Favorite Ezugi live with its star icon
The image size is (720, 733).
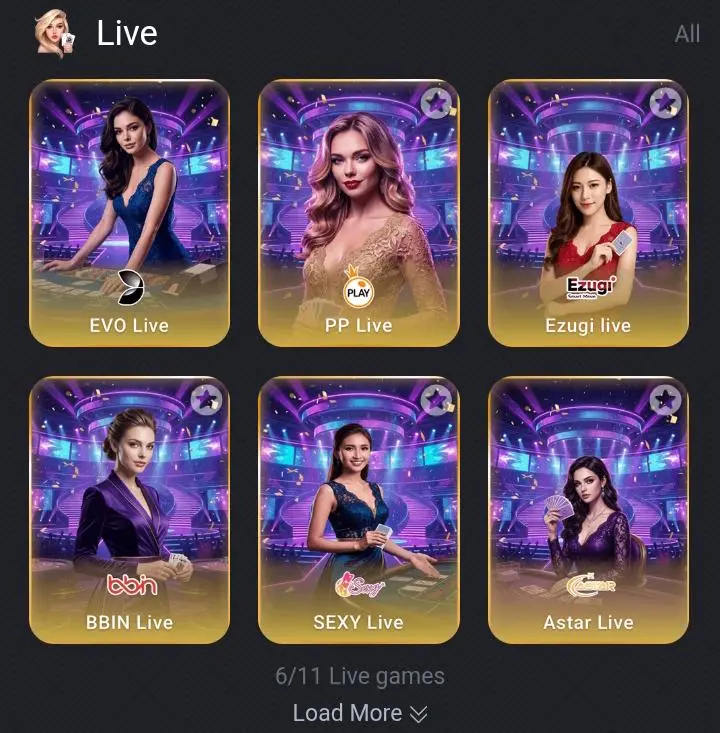coord(665,102)
